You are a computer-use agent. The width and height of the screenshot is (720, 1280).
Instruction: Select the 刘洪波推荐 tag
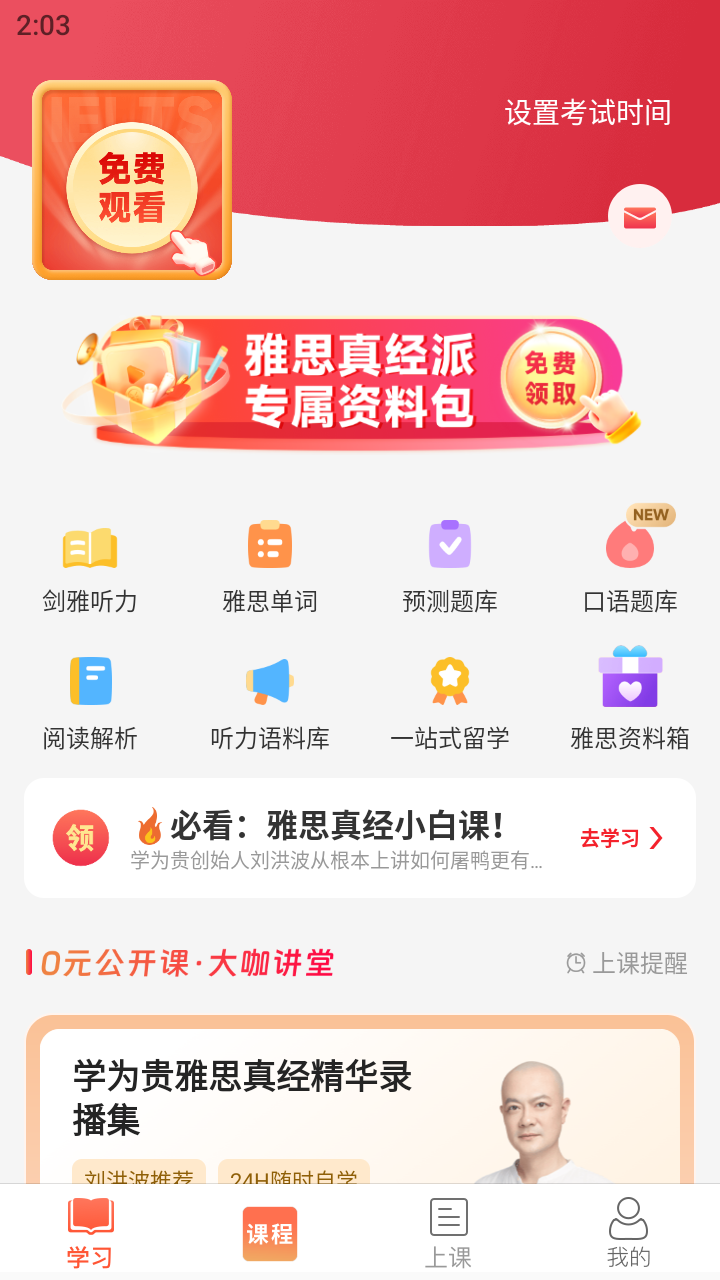pyautogui.click(x=138, y=1172)
